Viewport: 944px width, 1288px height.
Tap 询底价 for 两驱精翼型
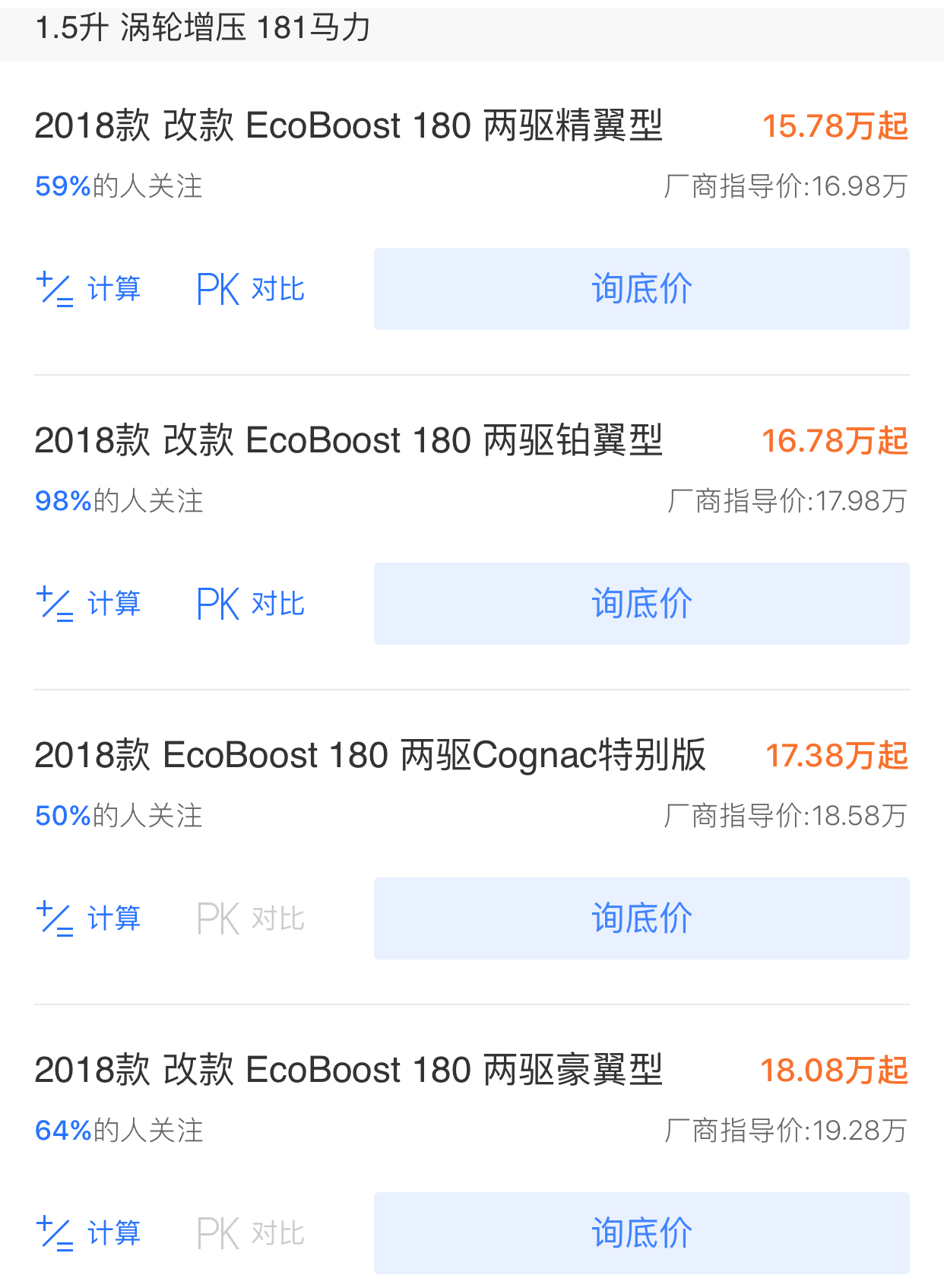[x=641, y=289]
